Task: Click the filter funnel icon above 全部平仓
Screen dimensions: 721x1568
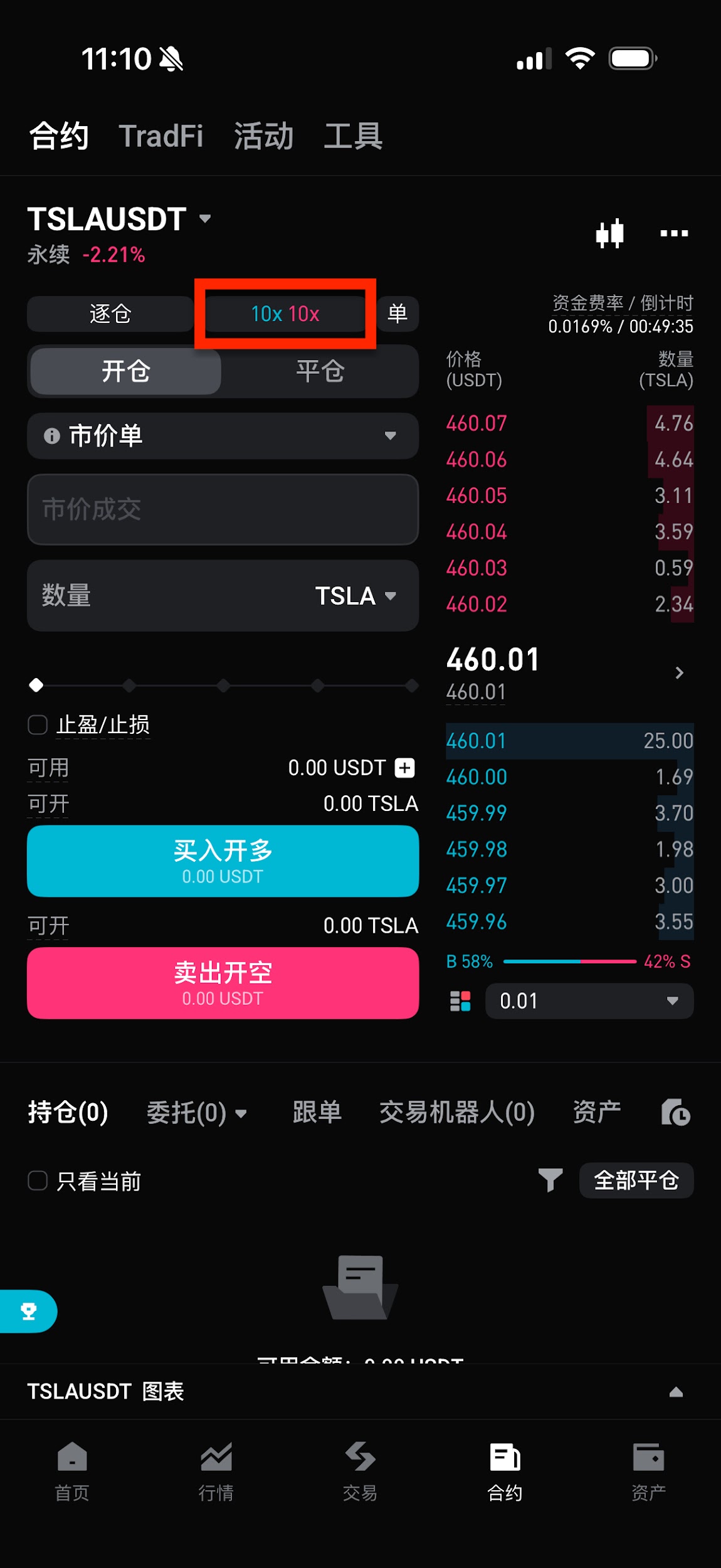Action: tap(549, 1180)
